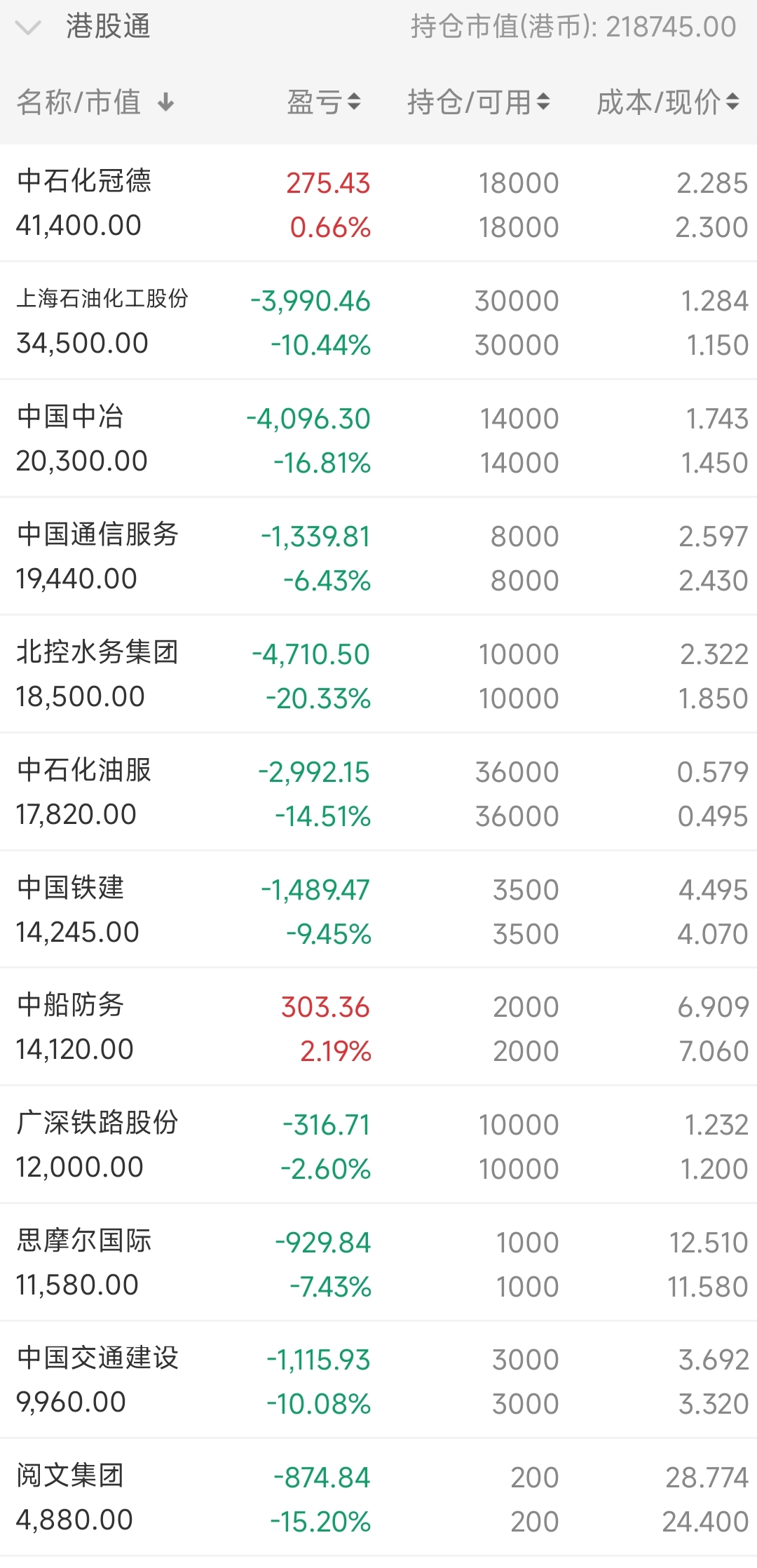Sort holdings by 名称/市值

click(95, 102)
